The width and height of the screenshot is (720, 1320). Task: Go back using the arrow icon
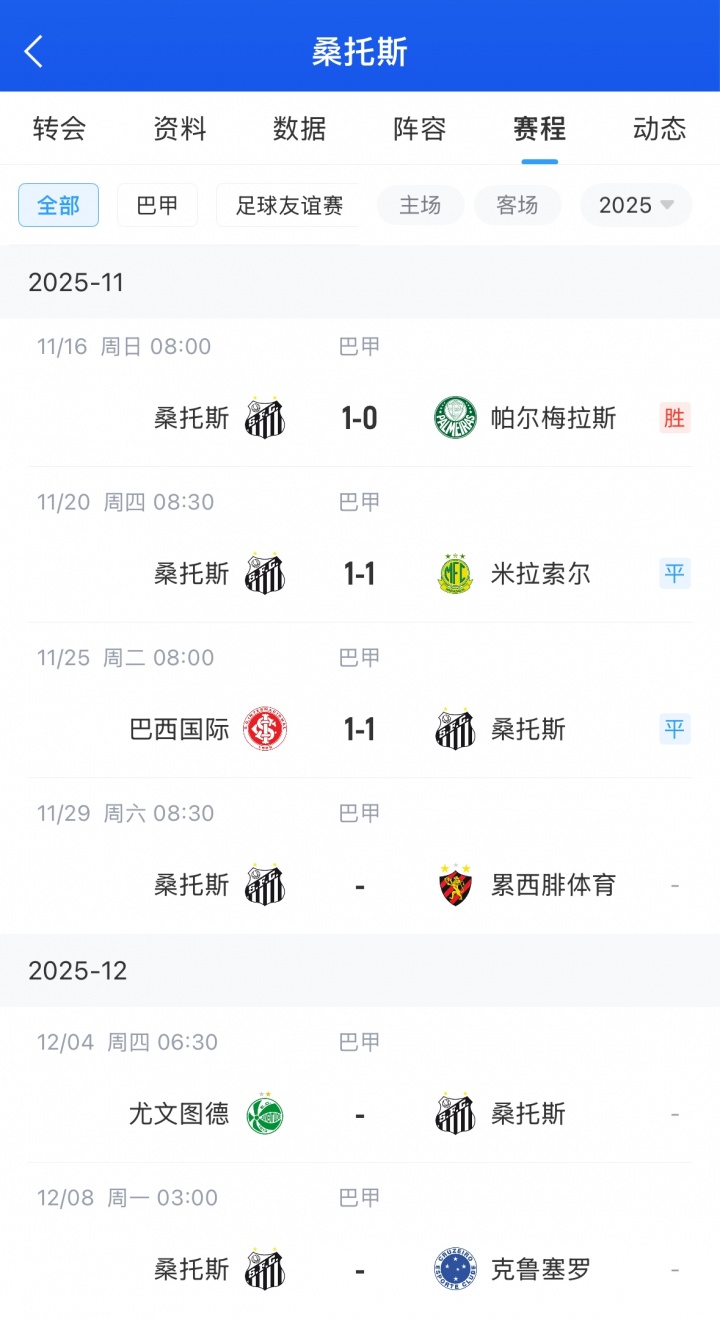(x=34, y=51)
